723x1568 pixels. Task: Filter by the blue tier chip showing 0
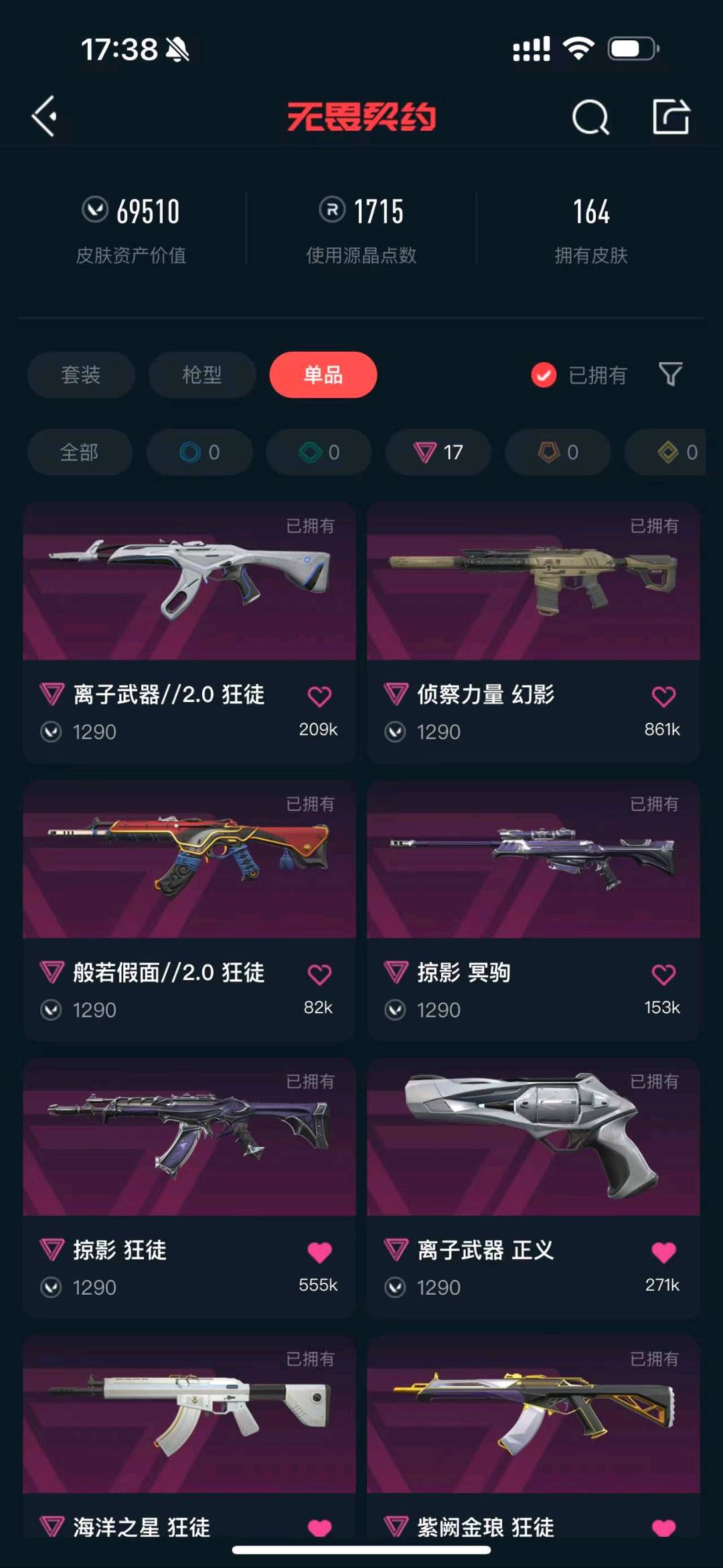click(199, 452)
